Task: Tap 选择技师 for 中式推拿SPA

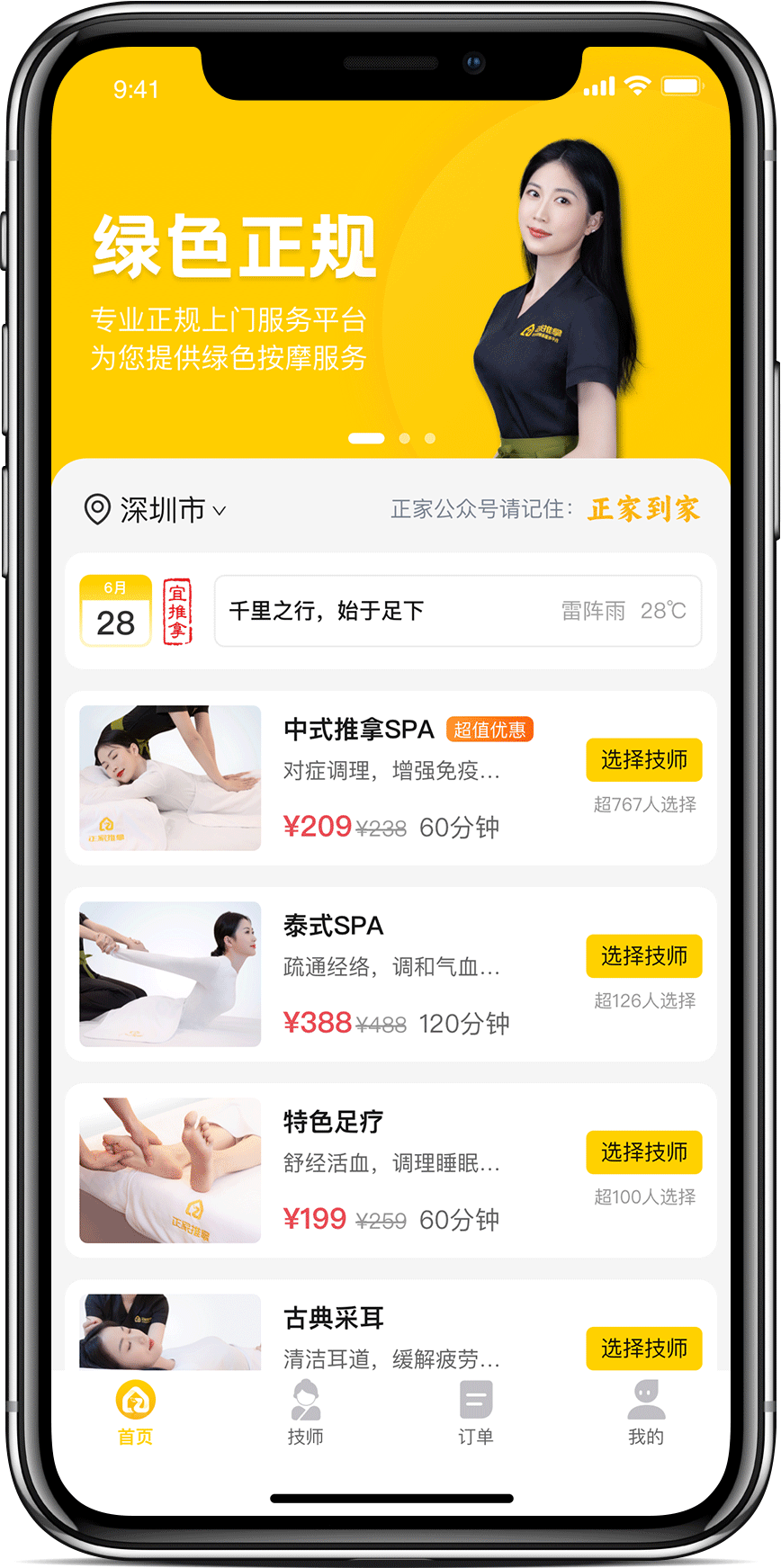Action: [643, 760]
